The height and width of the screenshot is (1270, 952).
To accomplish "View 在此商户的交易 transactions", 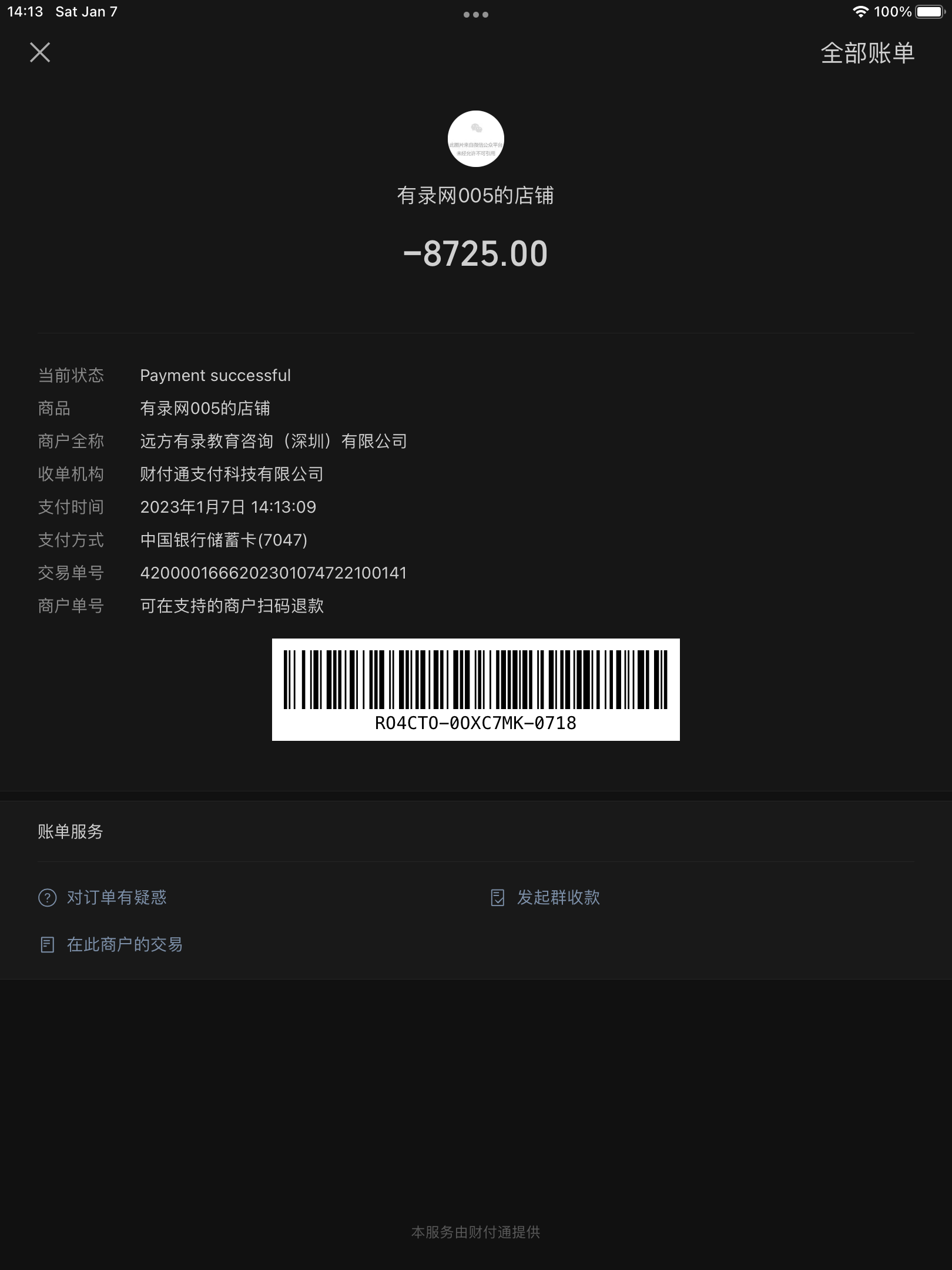I will tap(124, 944).
